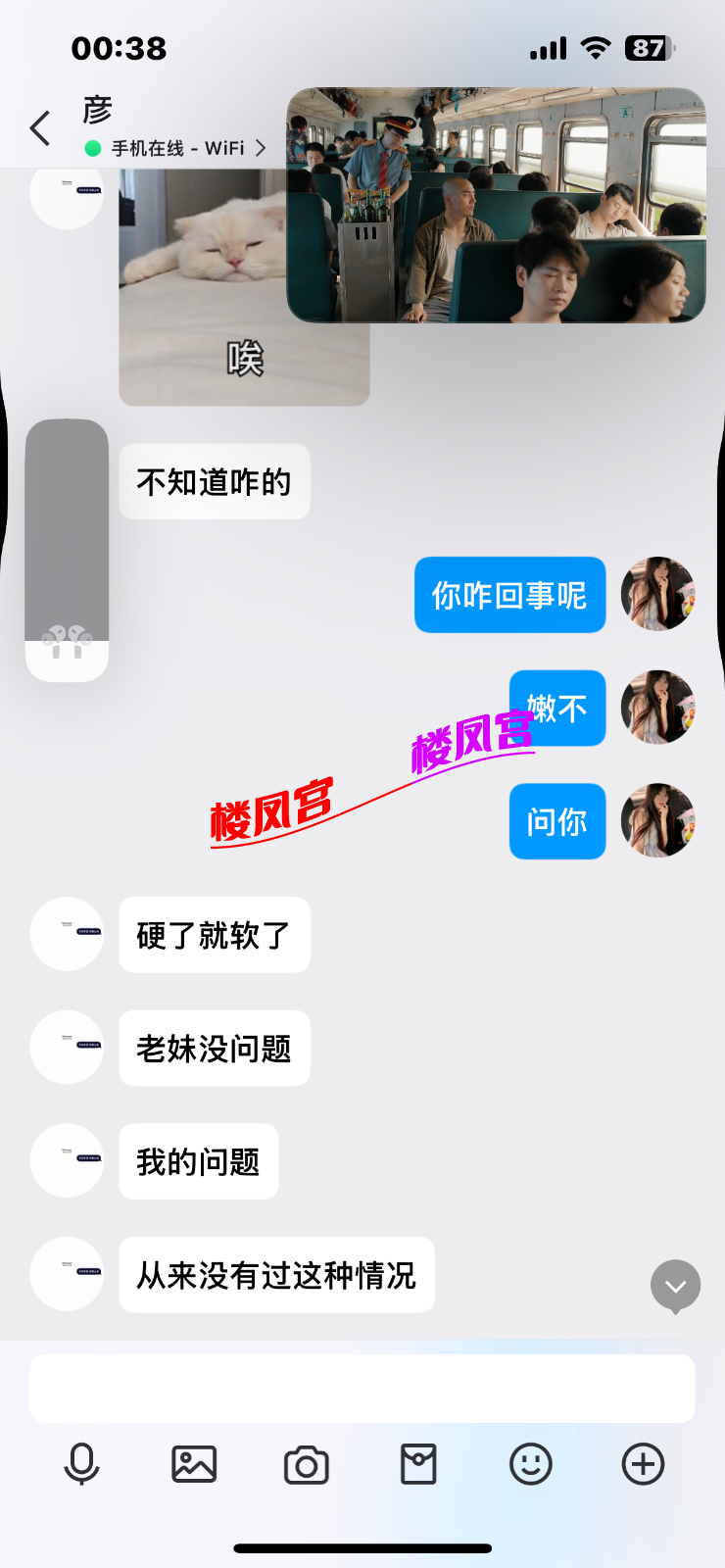Tap the scroll-to-bottom chevron button

674,1286
